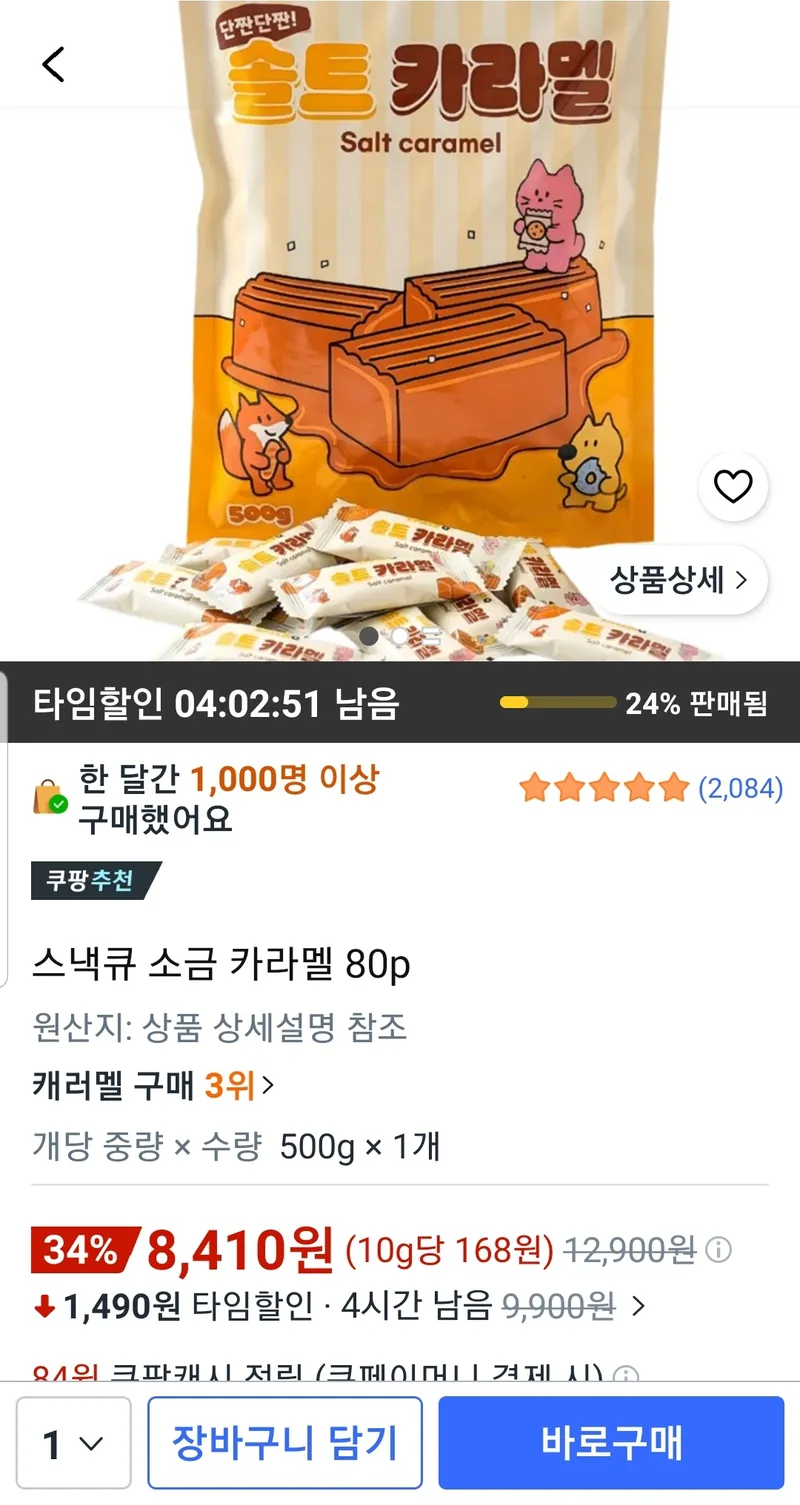This screenshot has height=1505, width=800.
Task: Add product to wishlist with heart icon
Action: pyautogui.click(x=733, y=487)
